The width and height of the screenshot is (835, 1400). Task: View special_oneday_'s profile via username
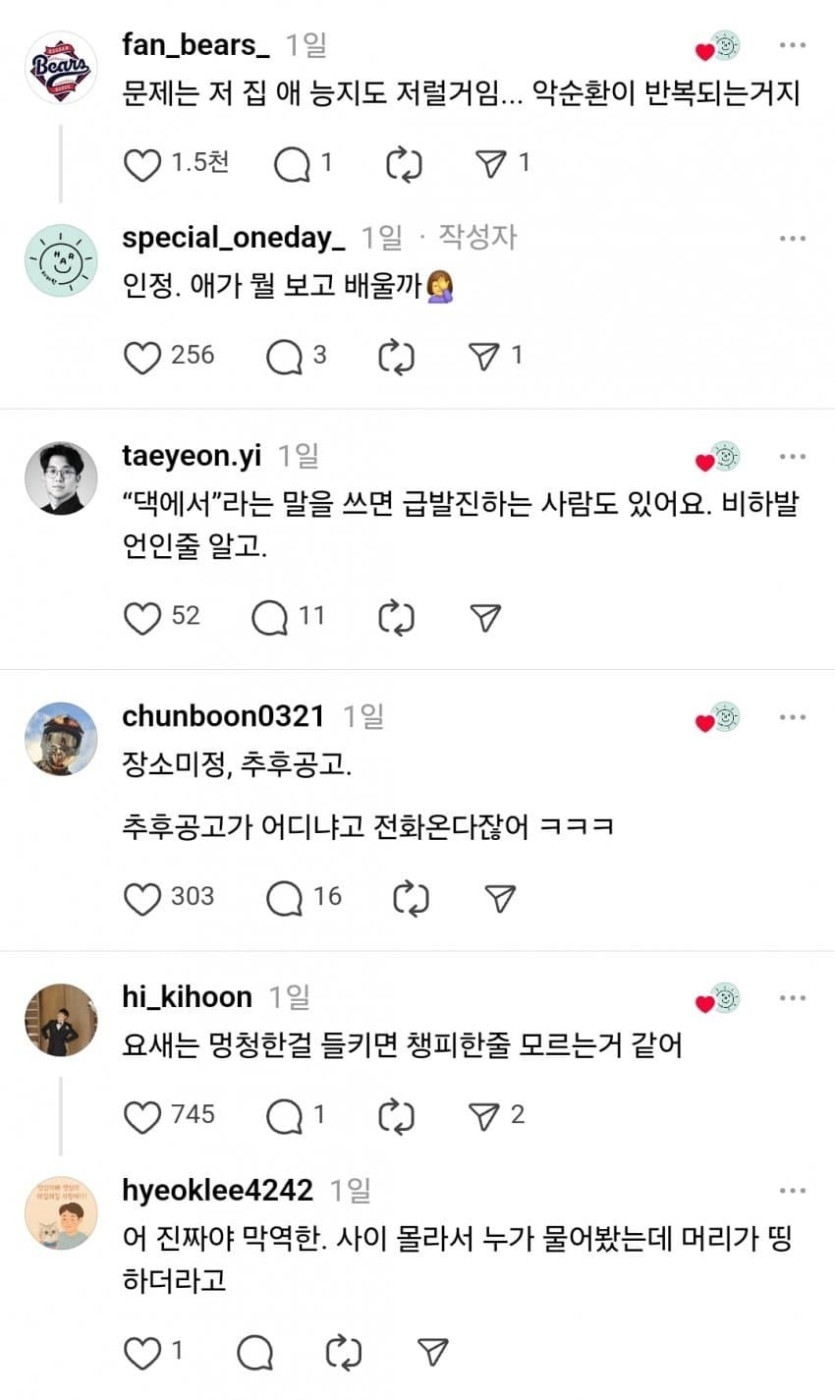[x=233, y=238]
